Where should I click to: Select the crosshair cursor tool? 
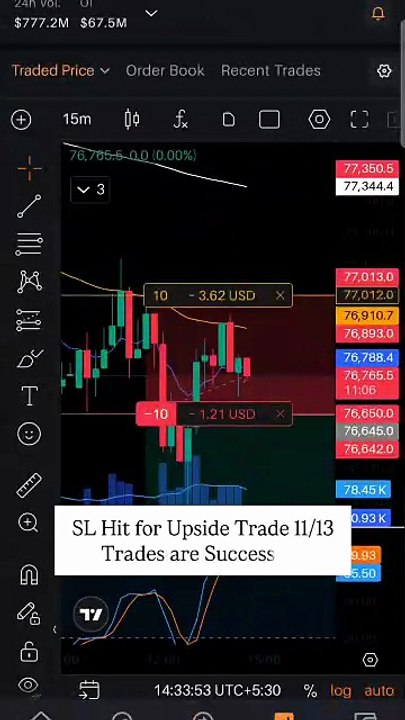29,169
